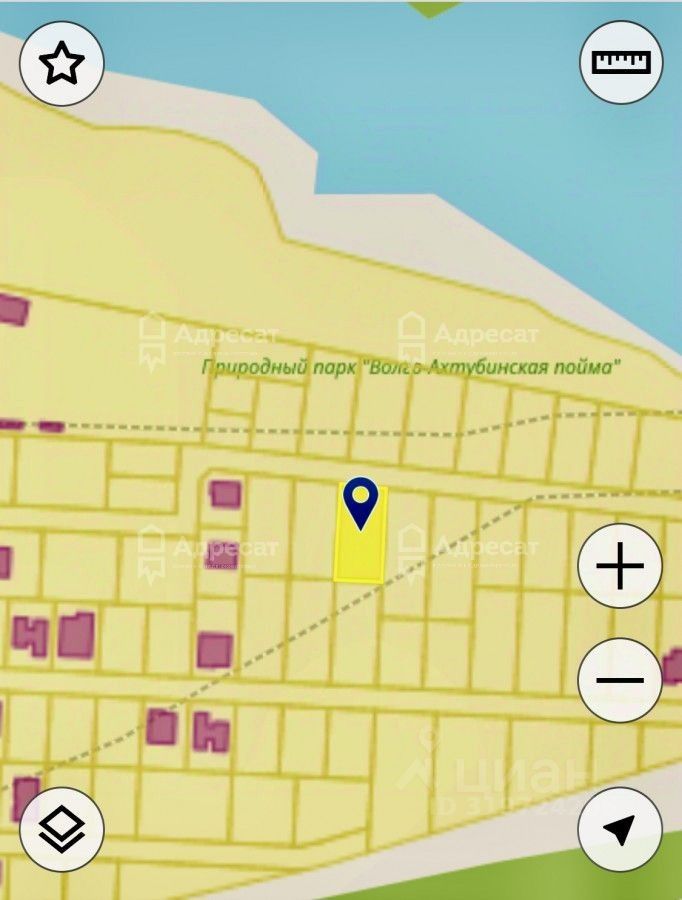Add this location to favorites with the star
The width and height of the screenshot is (682, 900).
(x=62, y=64)
